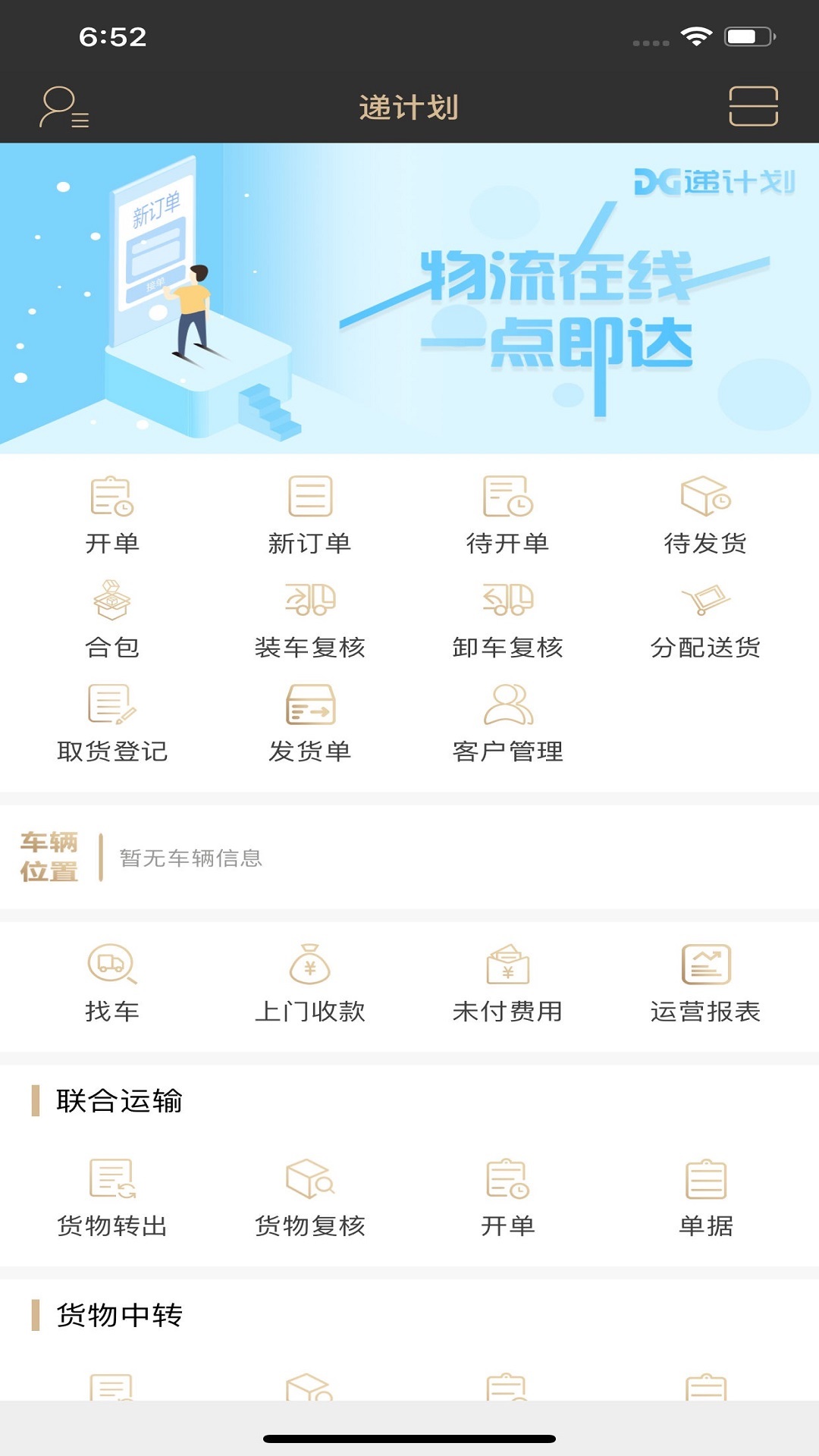819x1456 pixels.
Task: Open 取货登记 pickup registration
Action: (x=111, y=720)
